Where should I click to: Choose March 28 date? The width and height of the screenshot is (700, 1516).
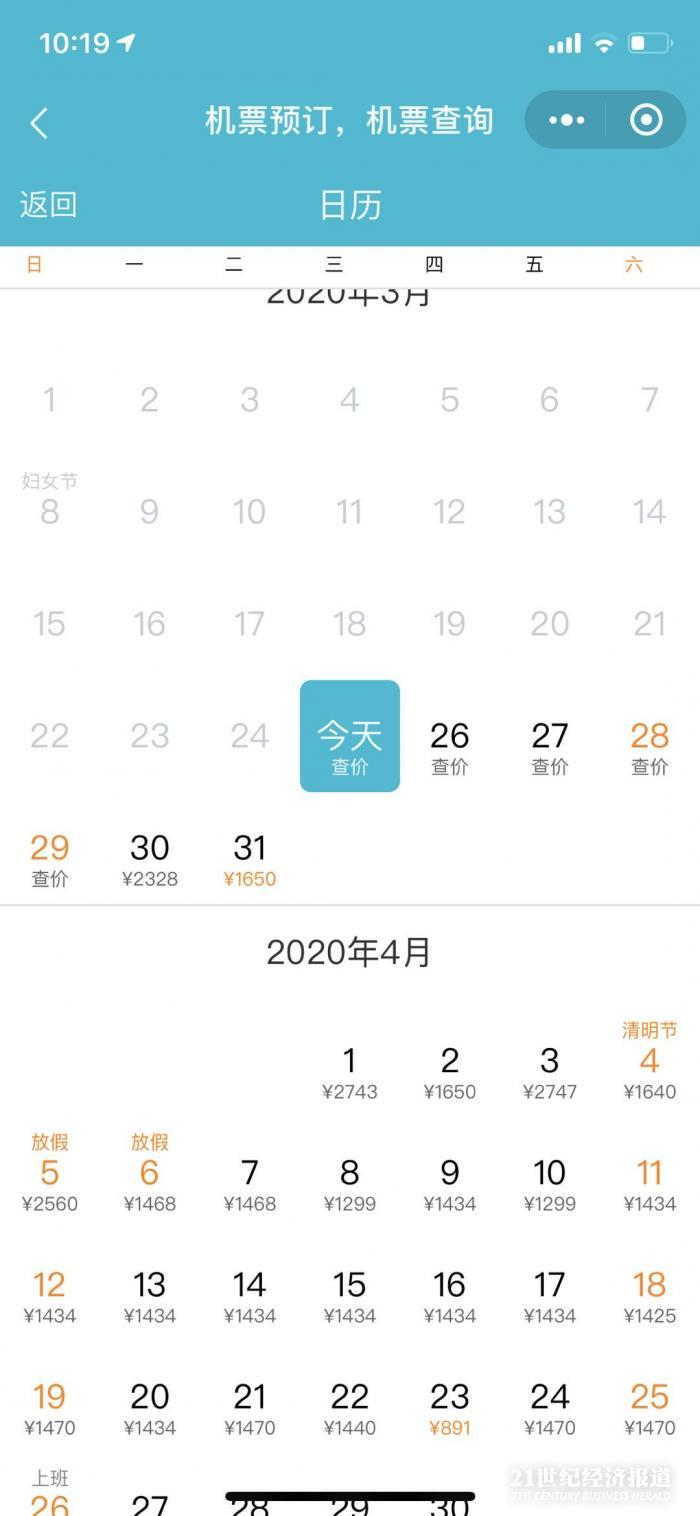click(649, 747)
